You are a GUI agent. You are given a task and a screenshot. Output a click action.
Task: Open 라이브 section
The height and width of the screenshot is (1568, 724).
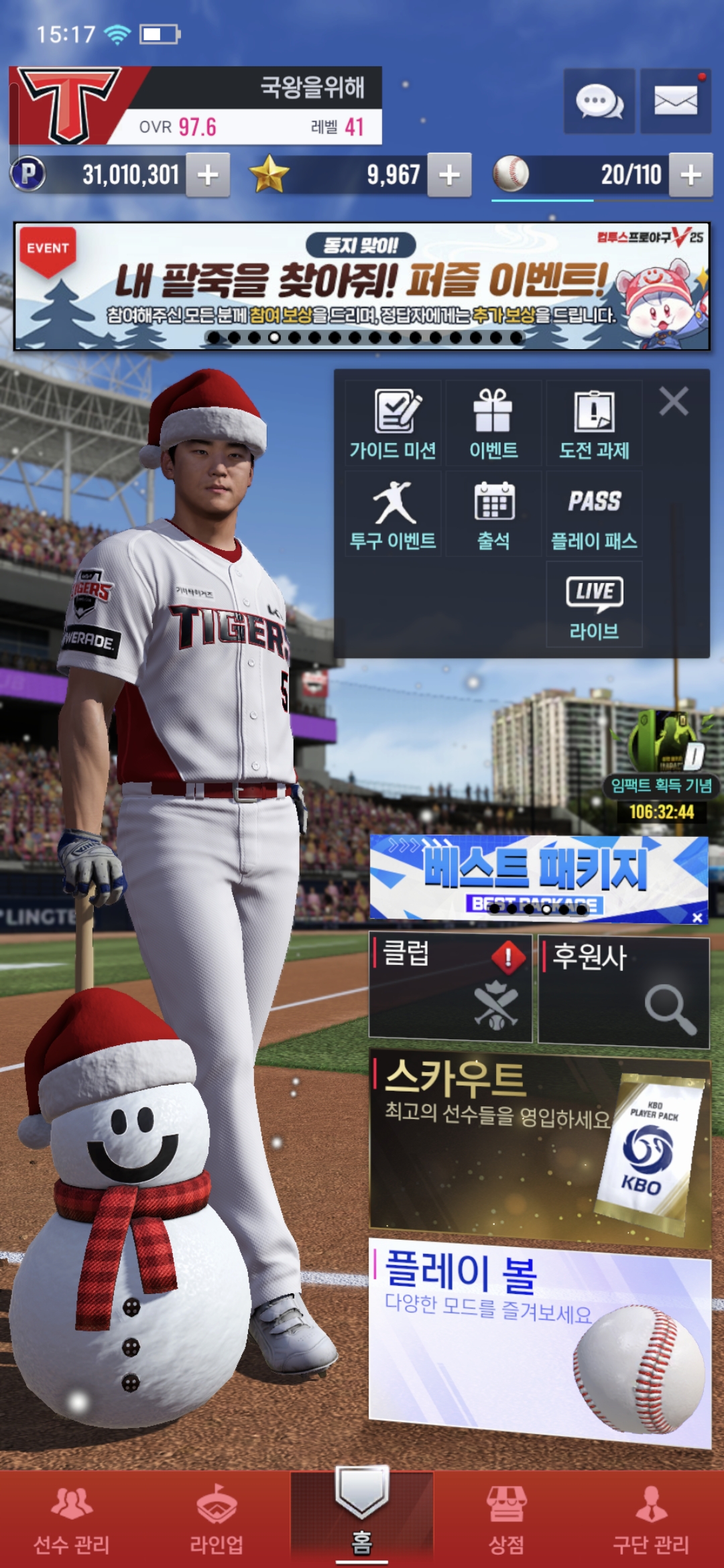click(x=594, y=605)
